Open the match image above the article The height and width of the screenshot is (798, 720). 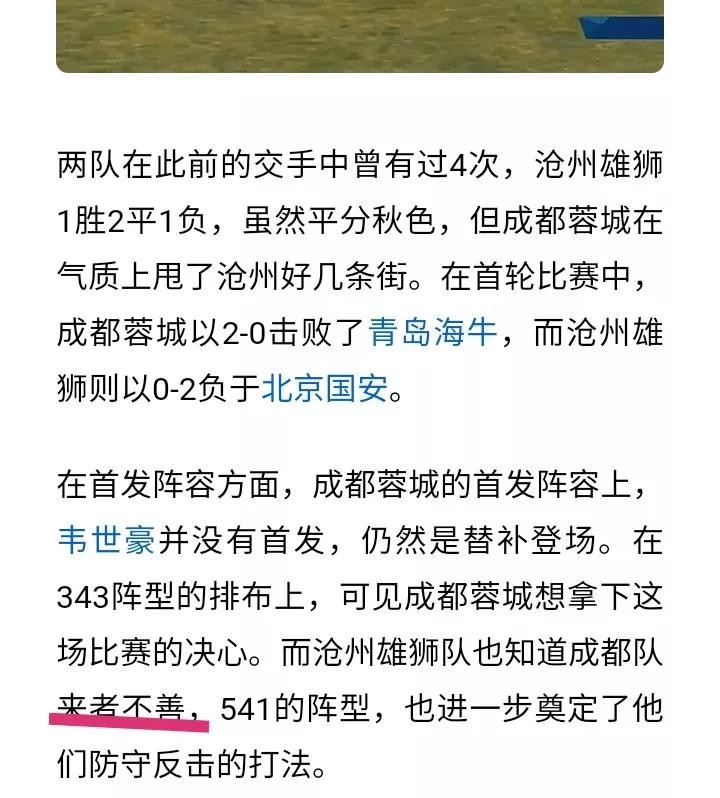click(360, 35)
